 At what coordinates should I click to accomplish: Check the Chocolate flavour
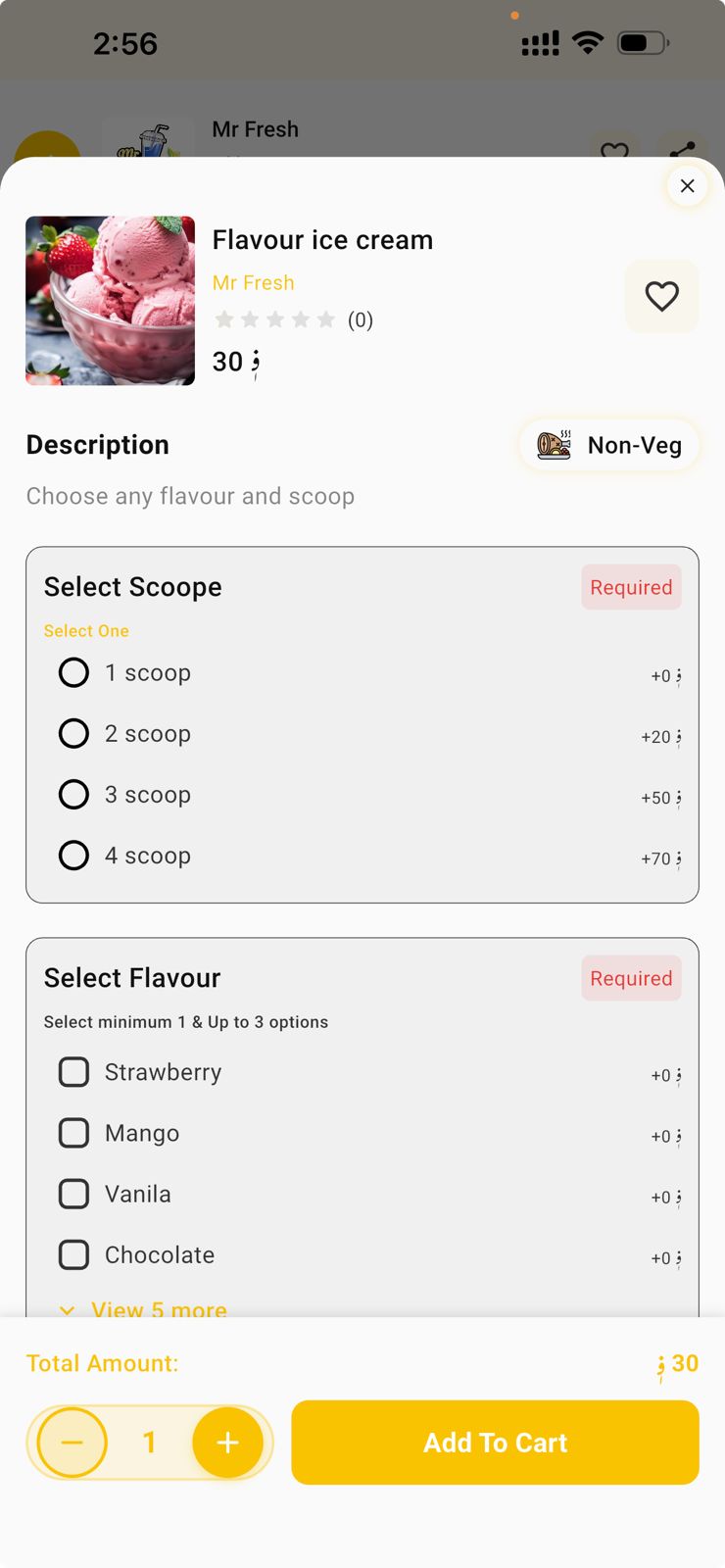(73, 1254)
